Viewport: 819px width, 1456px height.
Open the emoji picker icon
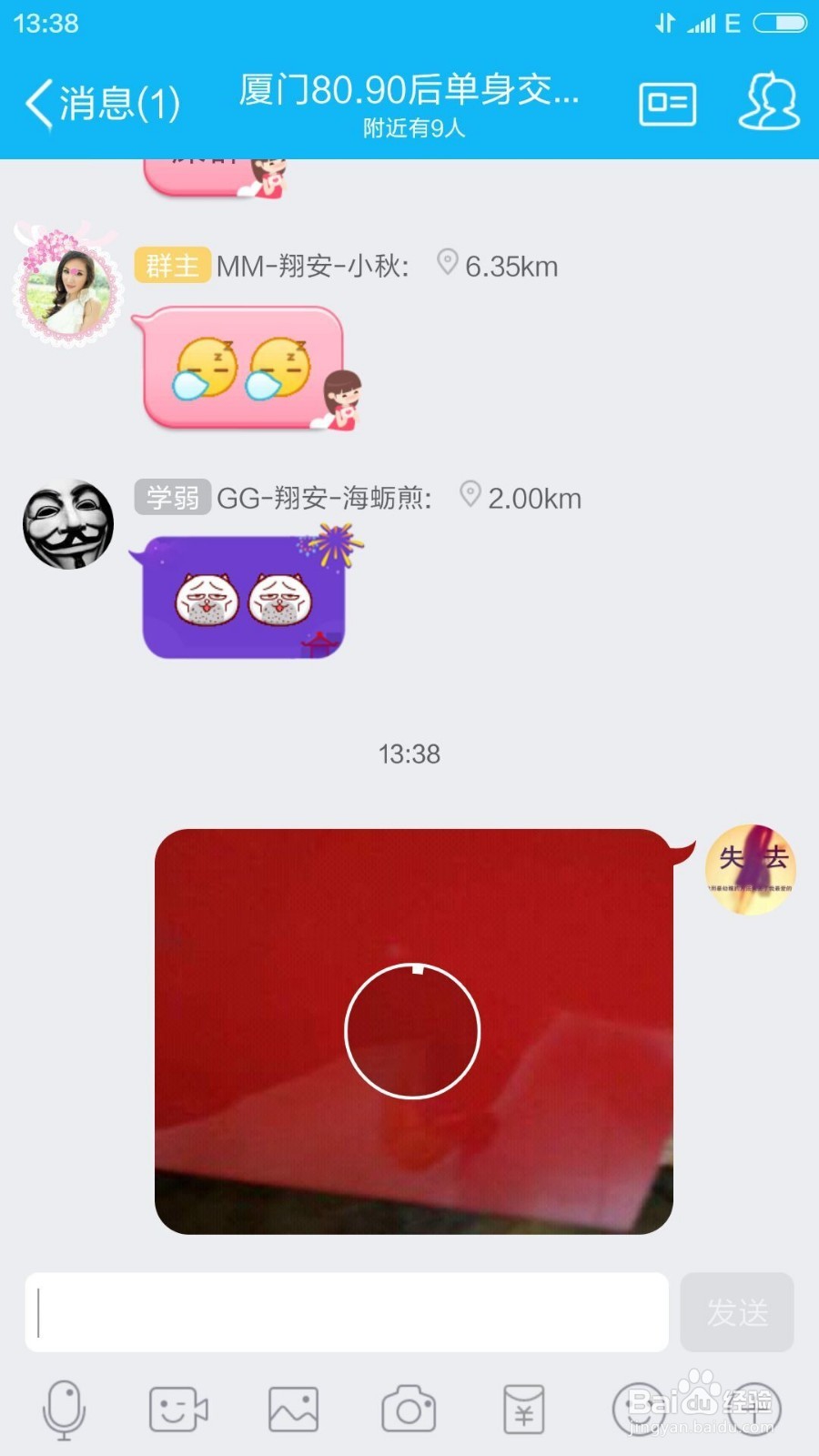click(641, 1409)
